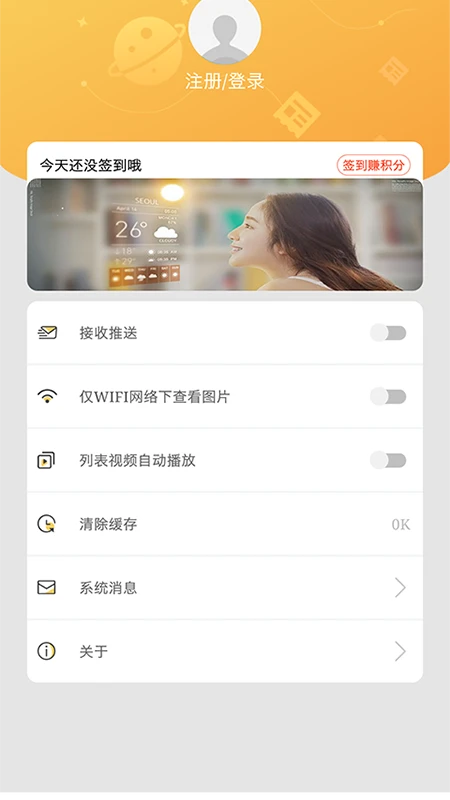450x800 pixels.
Task: Open the 关于 about page
Action: point(225,652)
